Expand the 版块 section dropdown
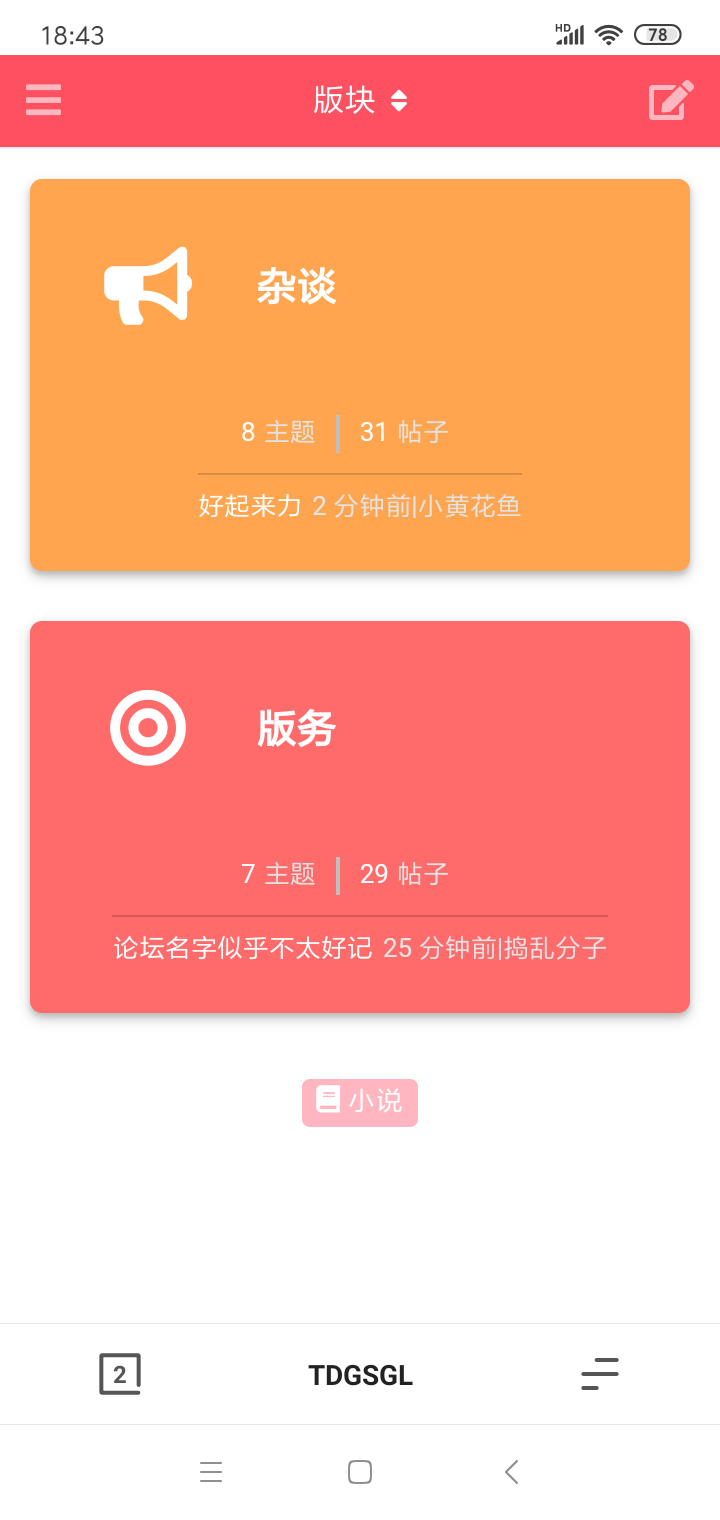Viewport: 720px width, 1520px height. tap(360, 100)
